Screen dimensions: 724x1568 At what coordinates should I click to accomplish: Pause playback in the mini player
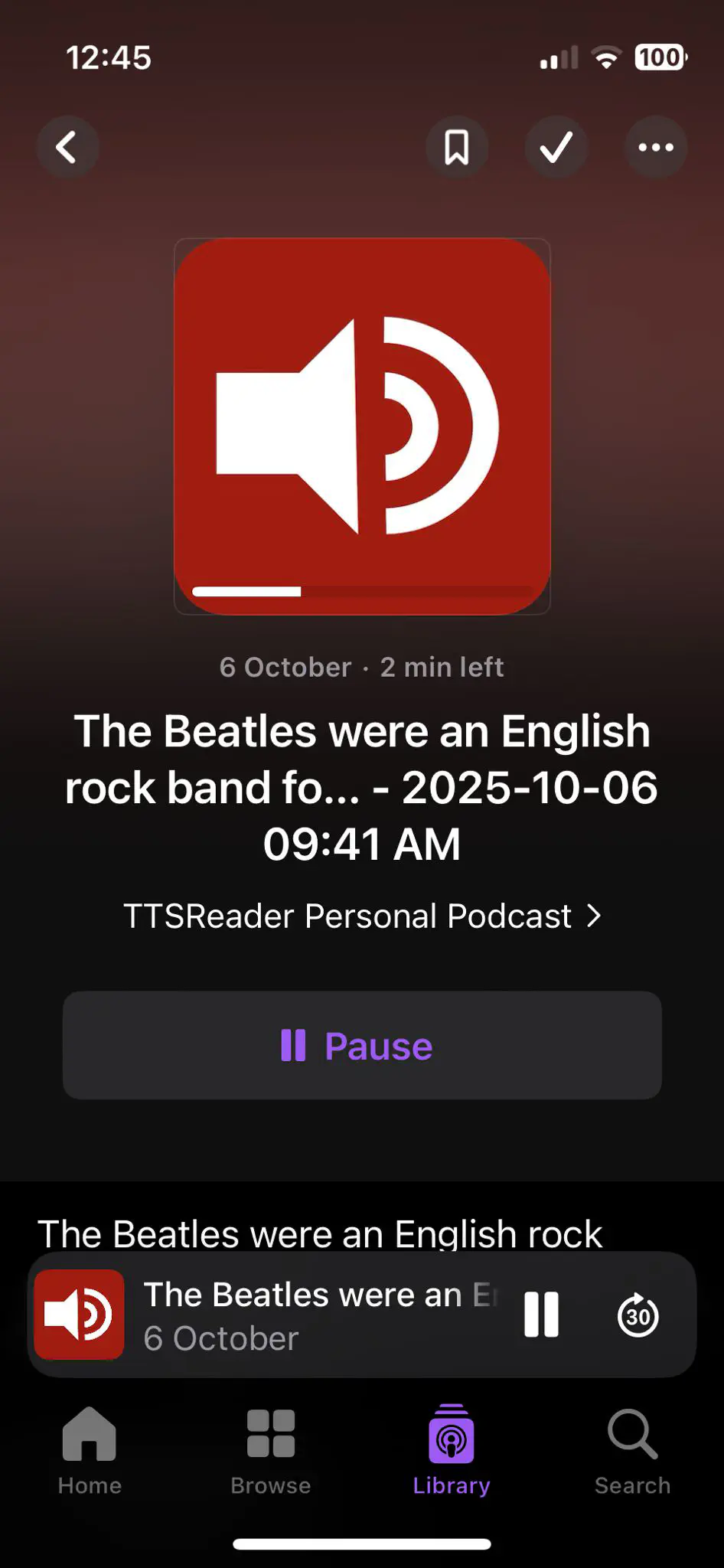click(541, 1315)
